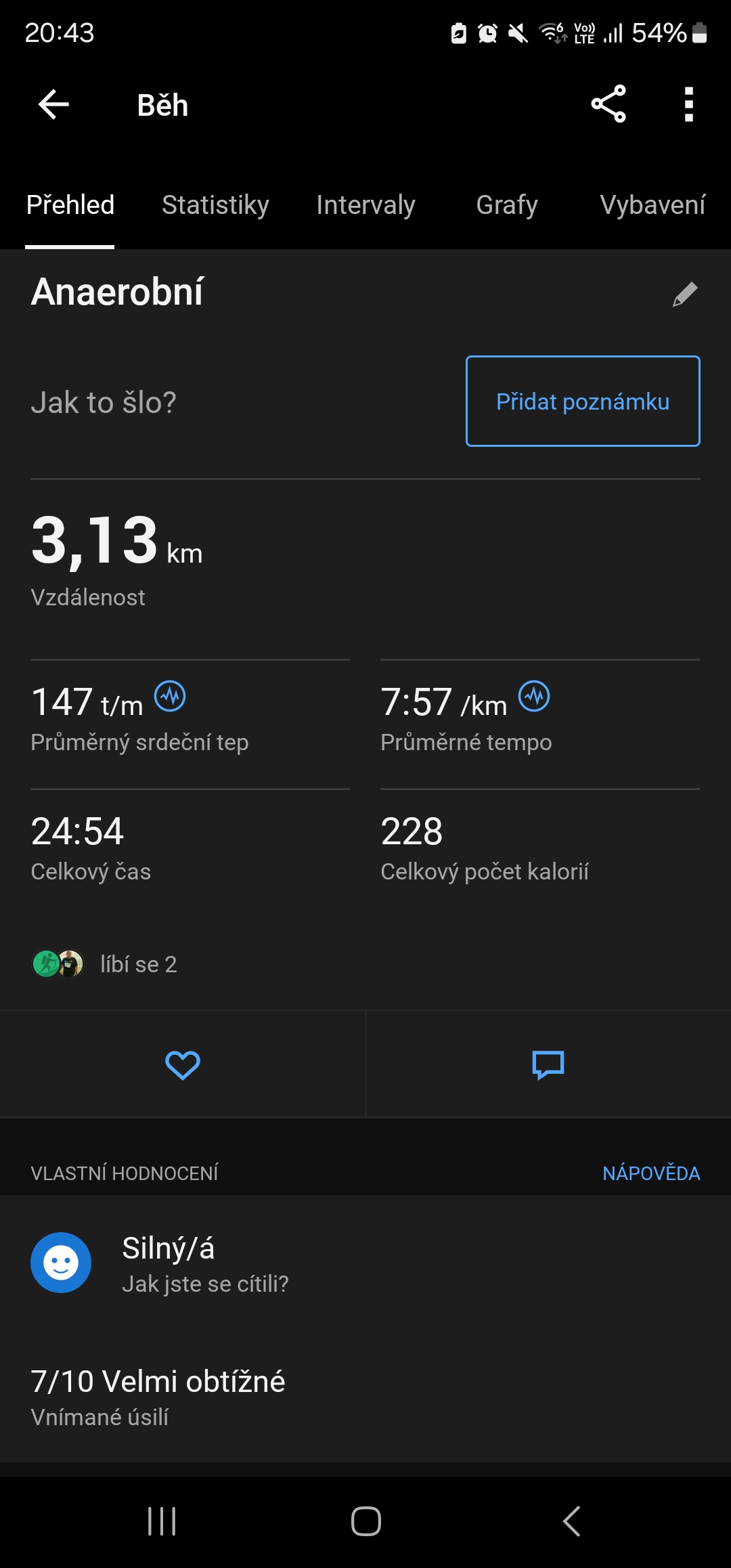Open the Intervaly tab
Screen dimensions: 731x1568
click(365, 204)
